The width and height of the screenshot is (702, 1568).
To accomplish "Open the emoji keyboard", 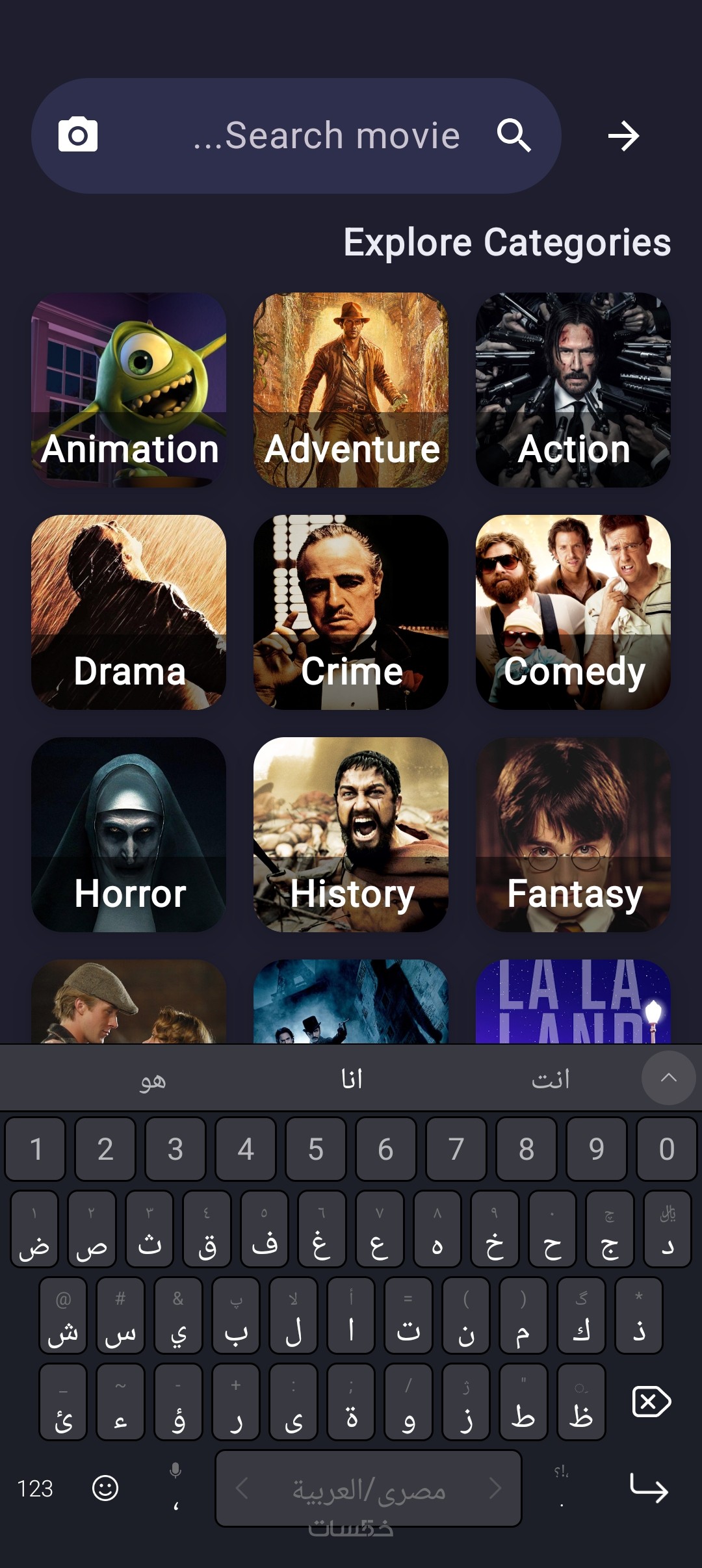I will click(x=105, y=1487).
